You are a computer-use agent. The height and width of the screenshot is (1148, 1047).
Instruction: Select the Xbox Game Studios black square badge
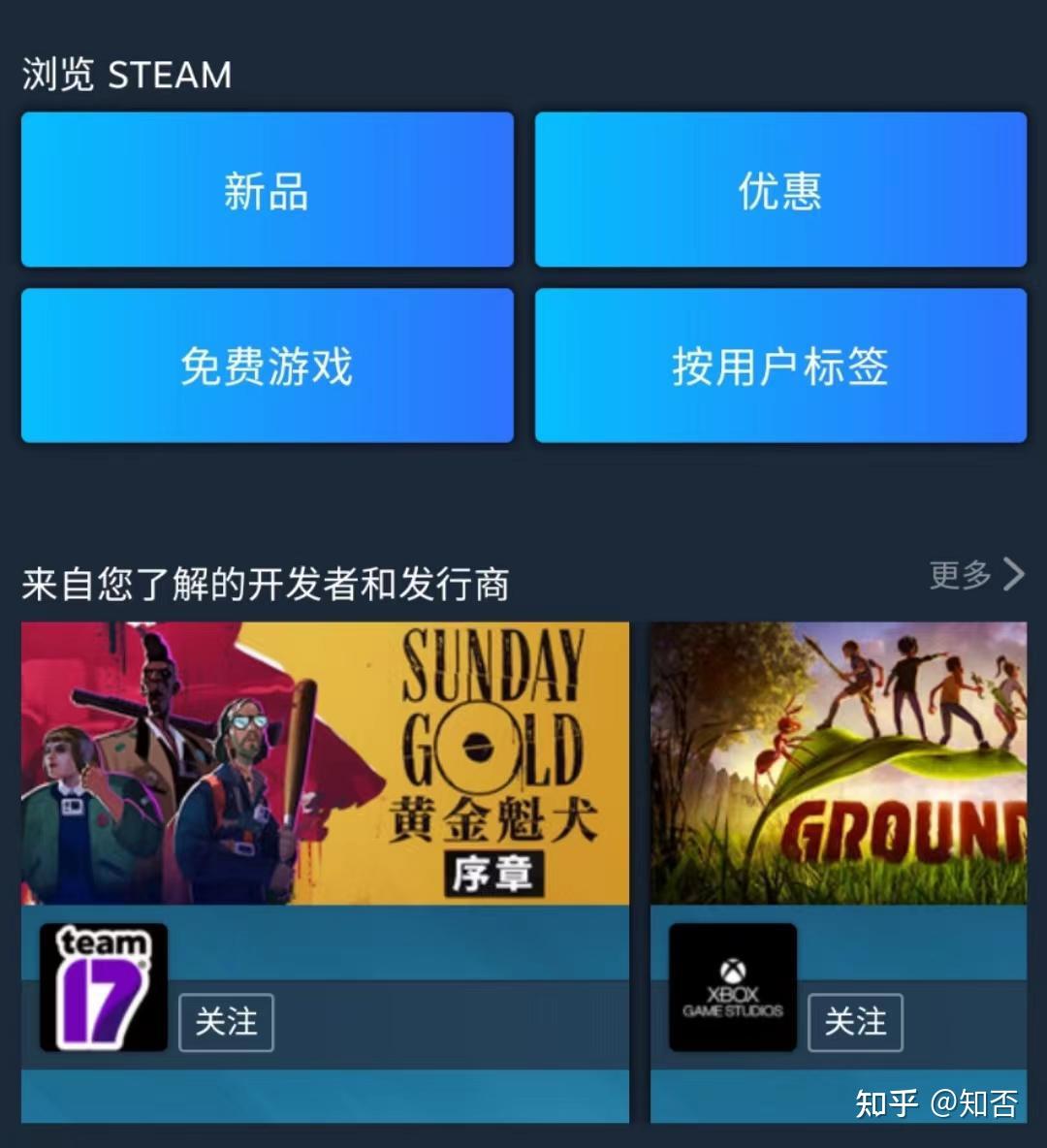[x=732, y=987]
